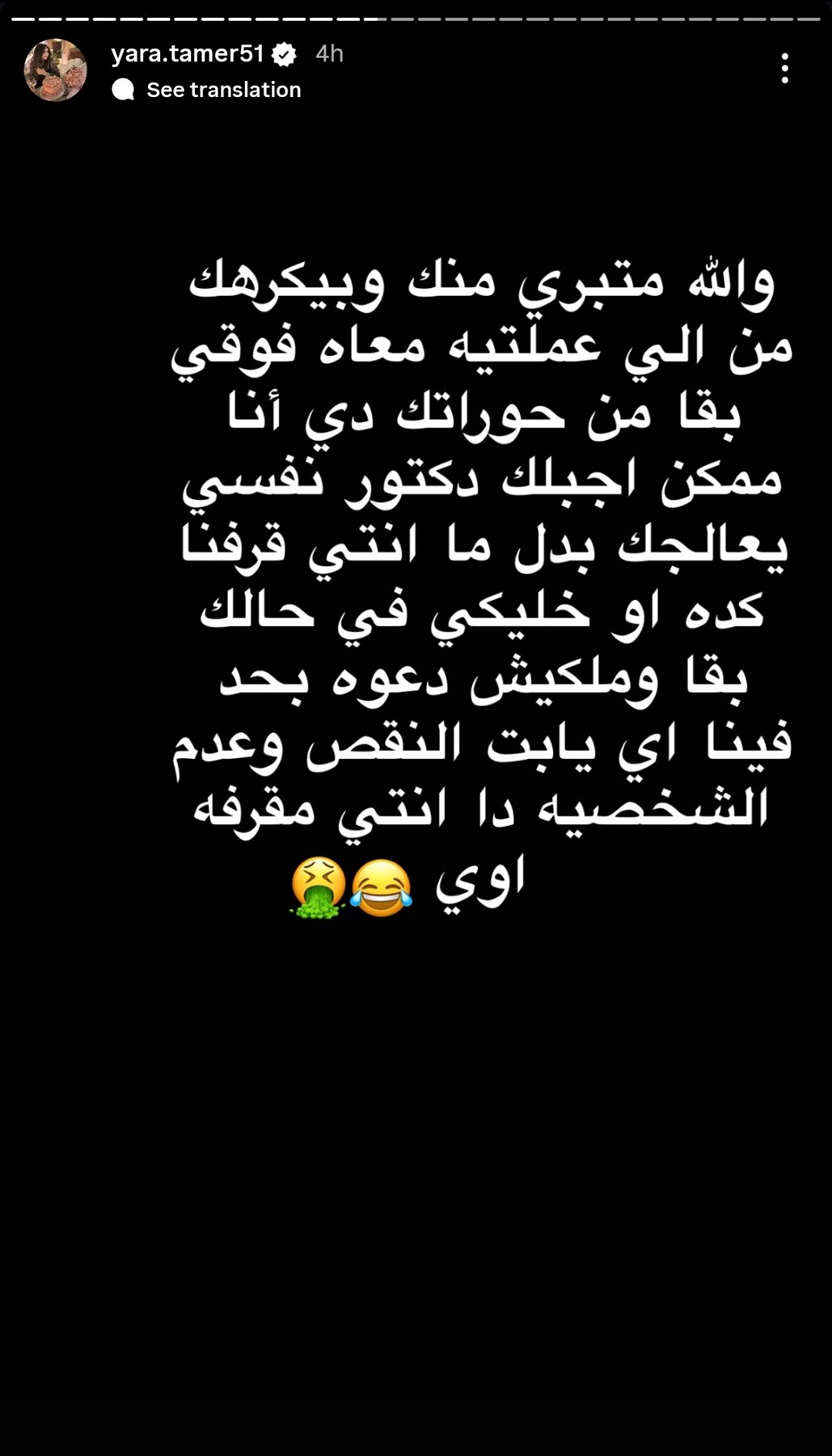The height and width of the screenshot is (1456, 832).
Task: Open the three-dot story options menu
Action: 784,69
